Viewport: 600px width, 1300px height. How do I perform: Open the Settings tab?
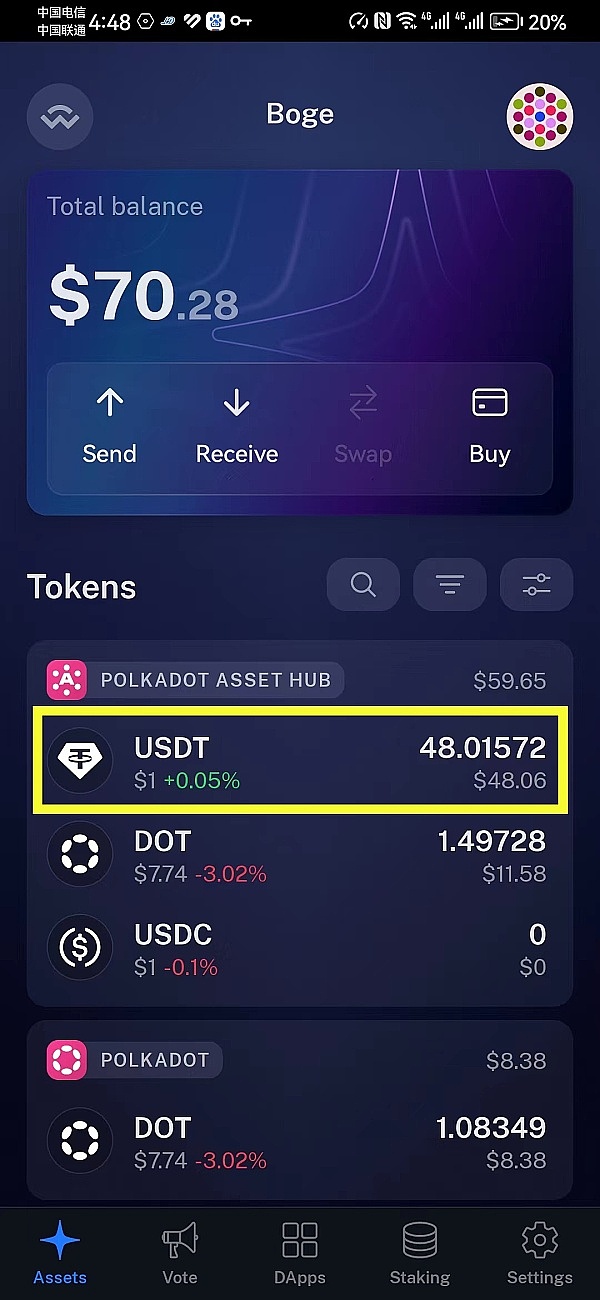(x=540, y=1252)
